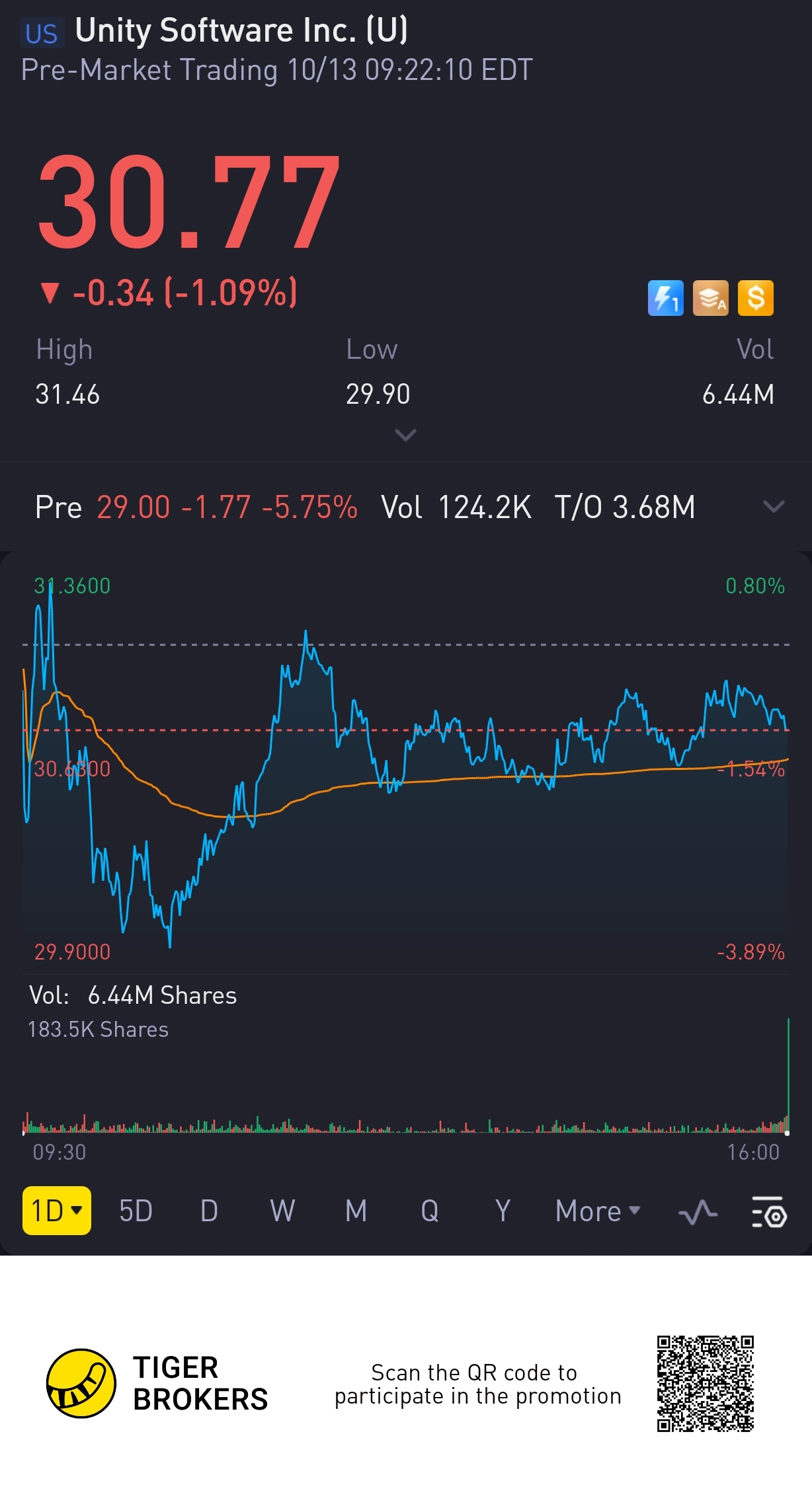812x1512 pixels.
Task: Open the chart indicator wave icon
Action: pyautogui.click(x=698, y=1212)
